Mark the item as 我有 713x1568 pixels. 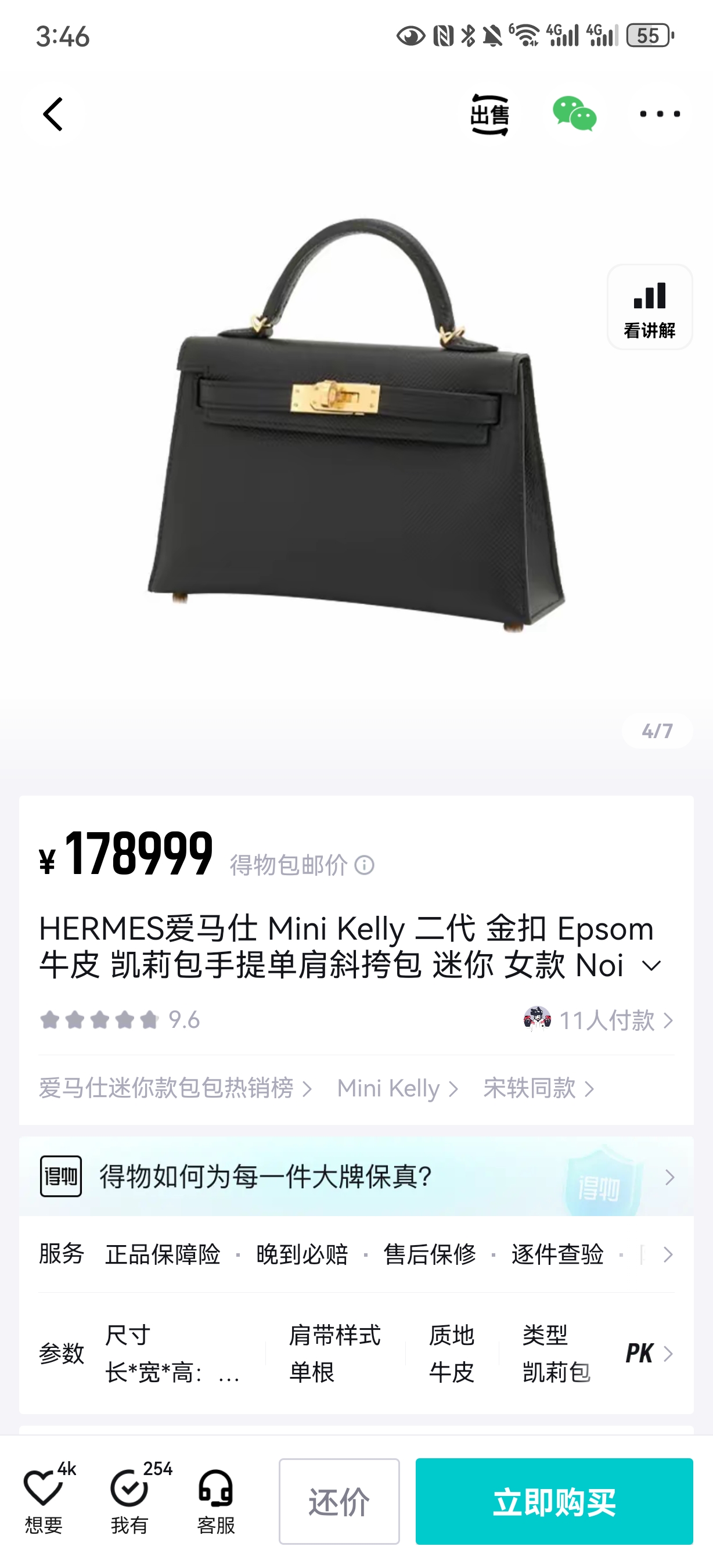[129, 1500]
